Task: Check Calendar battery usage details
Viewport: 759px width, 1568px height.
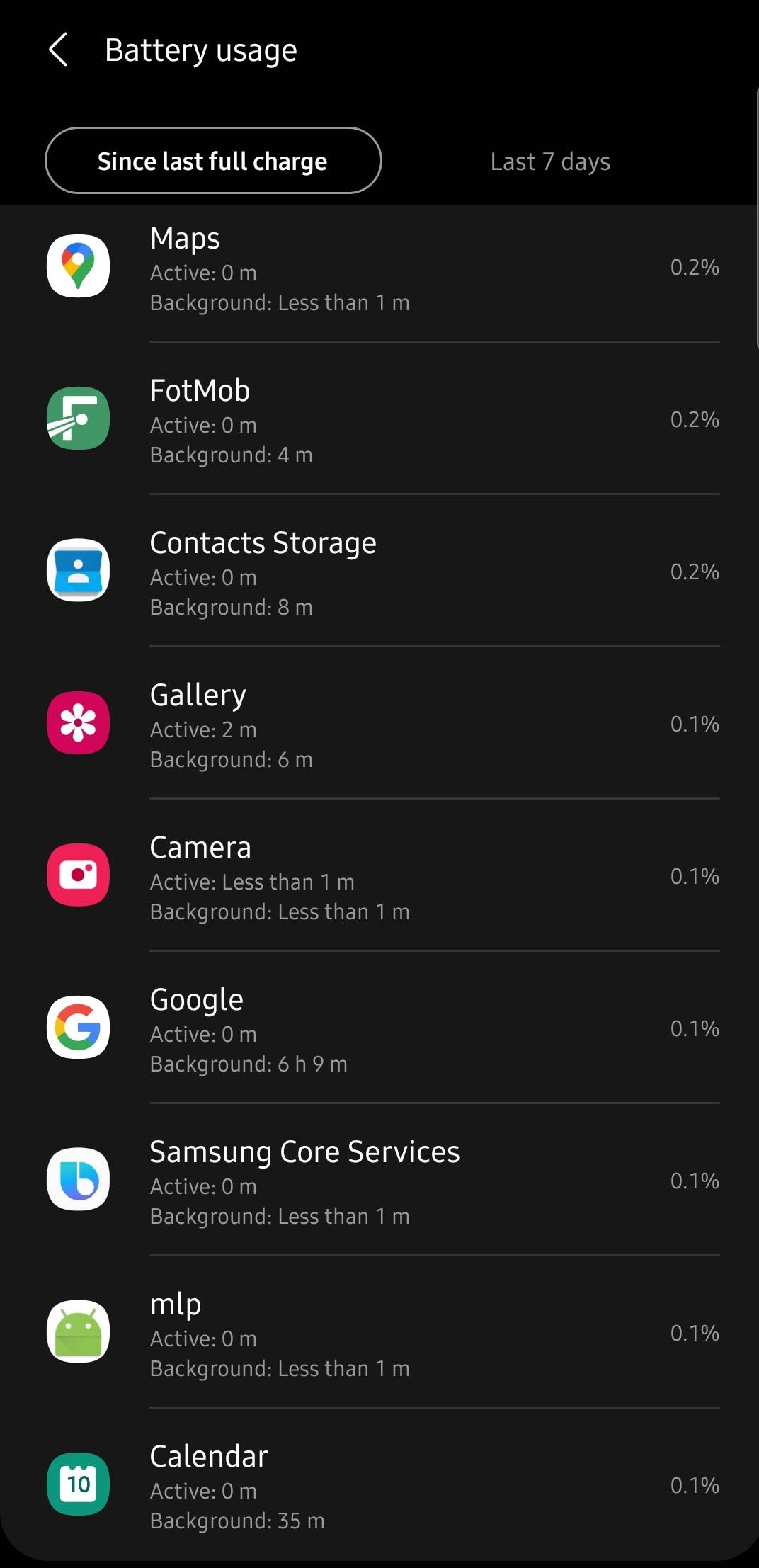Action: tap(382, 1486)
